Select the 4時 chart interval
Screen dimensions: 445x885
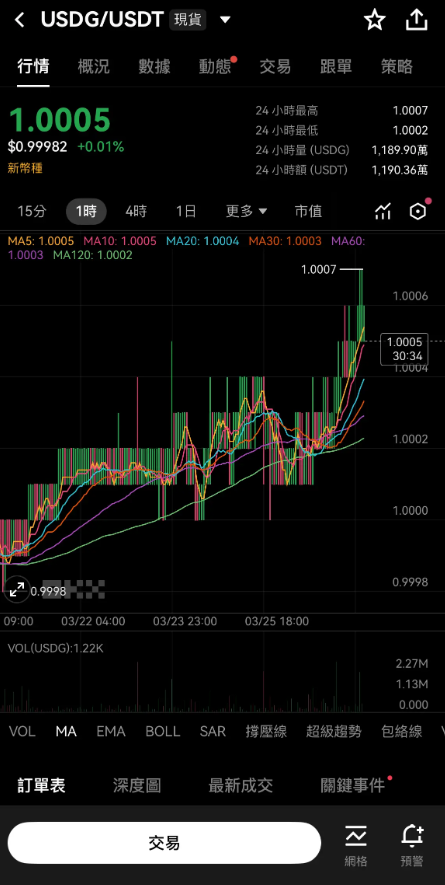136,212
